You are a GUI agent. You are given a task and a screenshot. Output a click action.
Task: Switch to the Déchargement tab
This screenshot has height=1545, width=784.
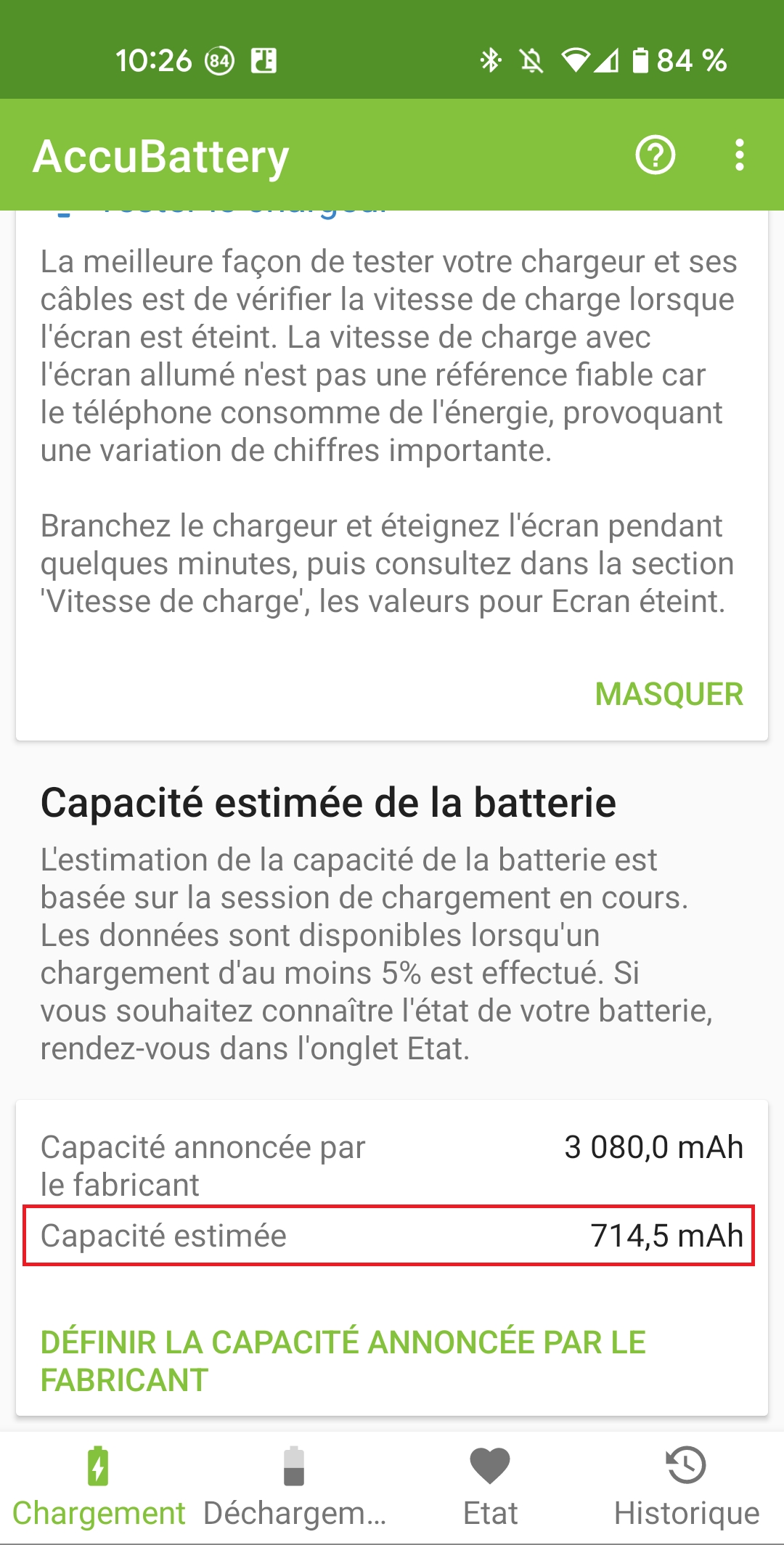[294, 1487]
